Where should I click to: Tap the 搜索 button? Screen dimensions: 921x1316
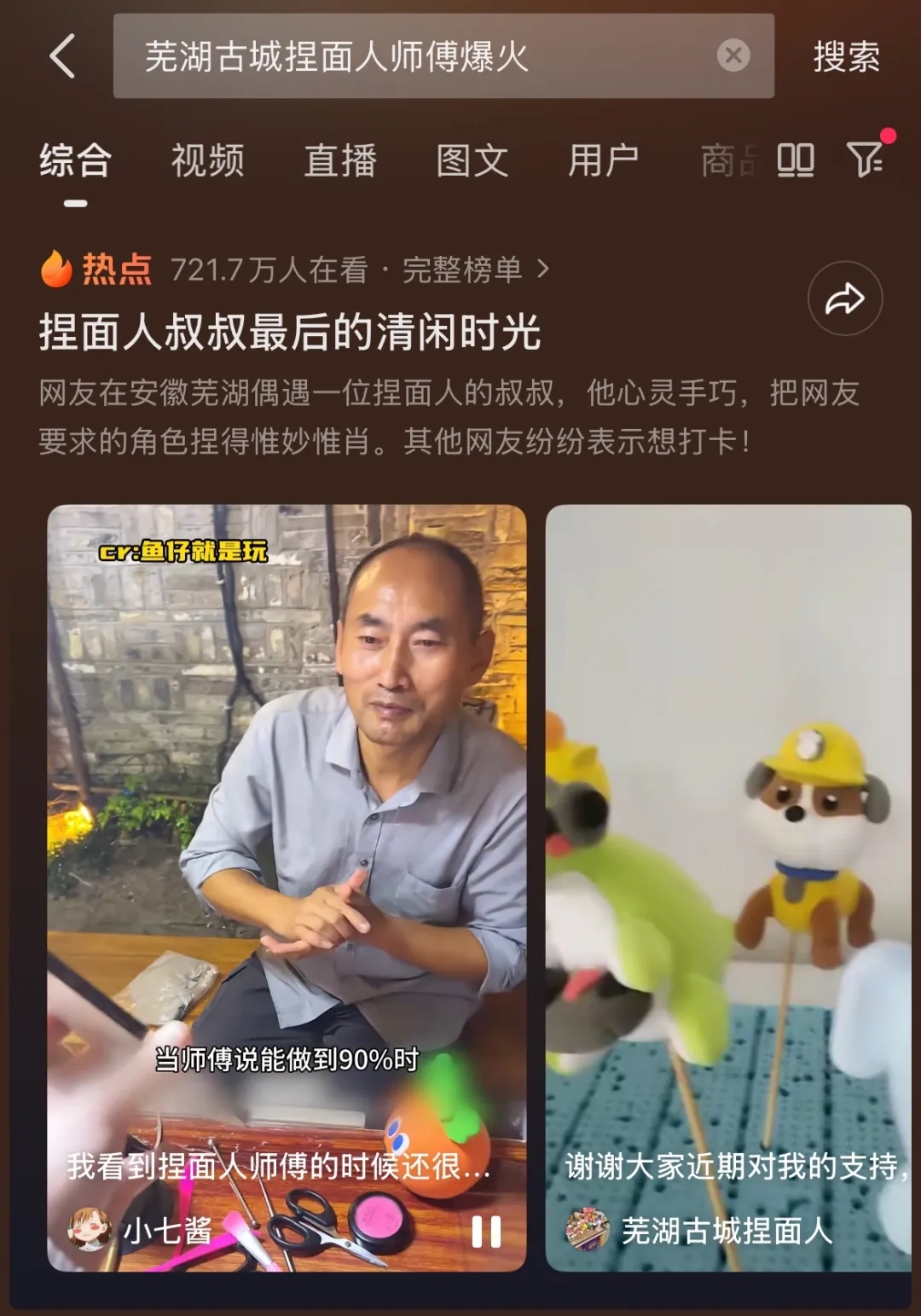(x=845, y=57)
